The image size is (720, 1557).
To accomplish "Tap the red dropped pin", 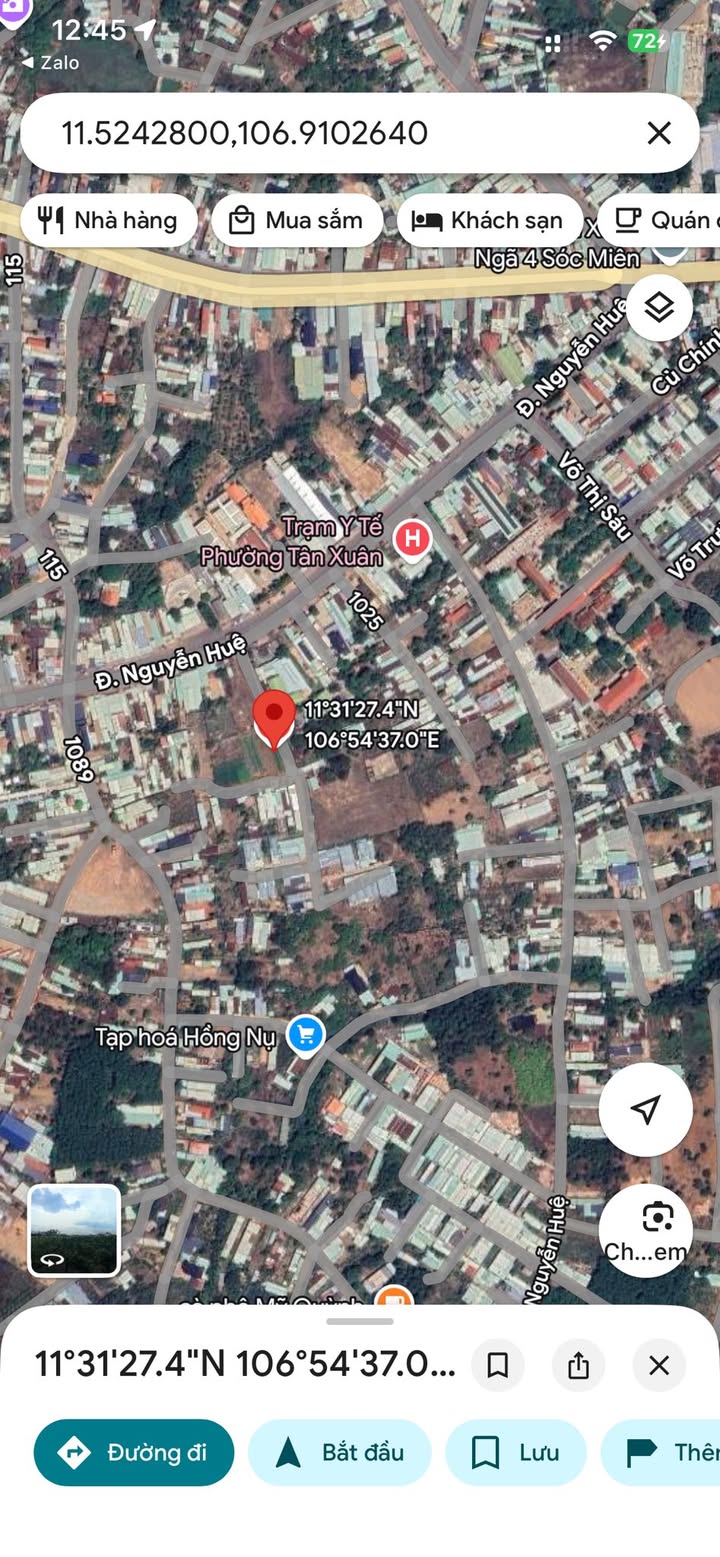I will pos(273,720).
